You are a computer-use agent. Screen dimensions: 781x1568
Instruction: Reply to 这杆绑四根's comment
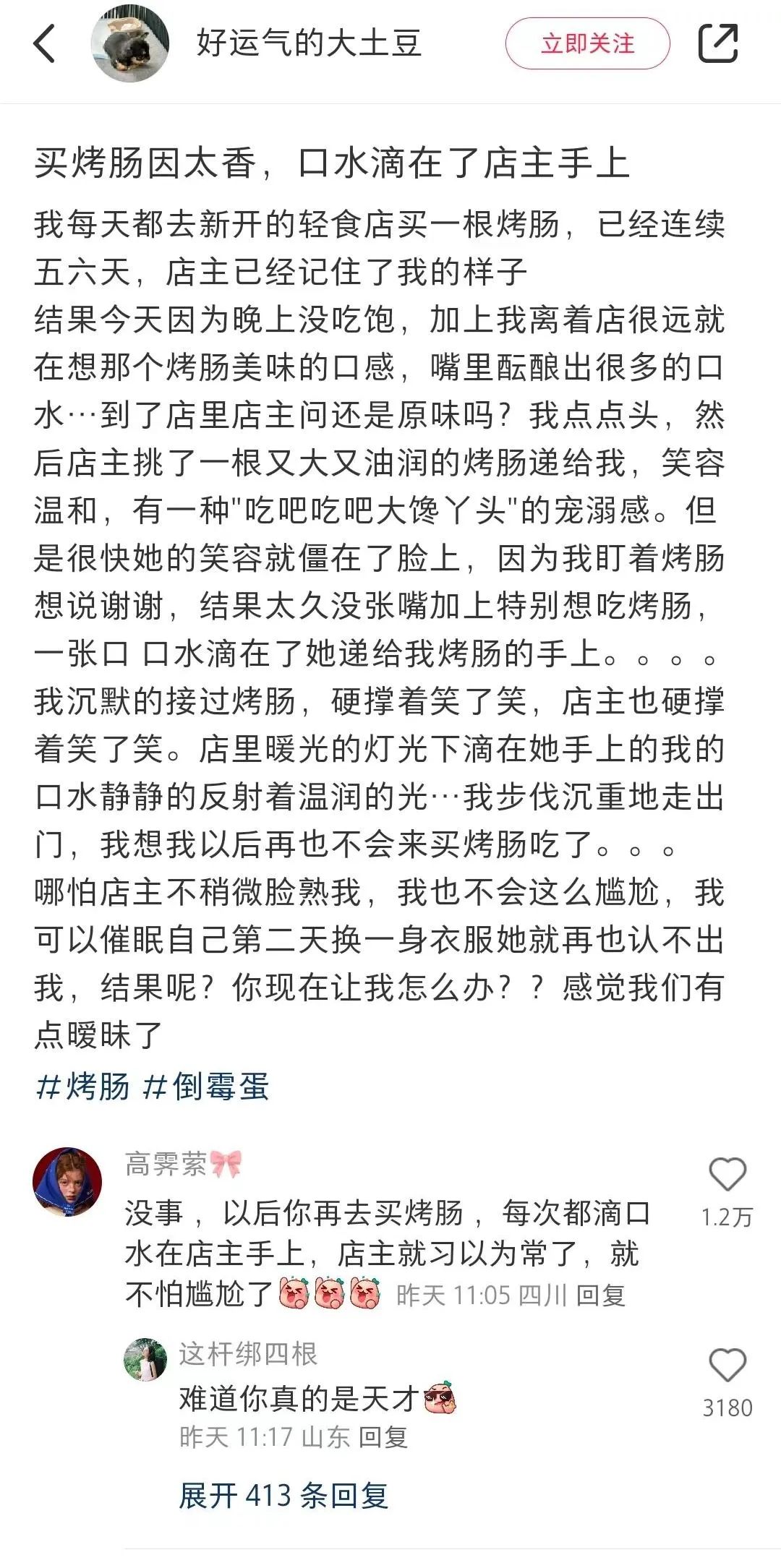tap(383, 1437)
